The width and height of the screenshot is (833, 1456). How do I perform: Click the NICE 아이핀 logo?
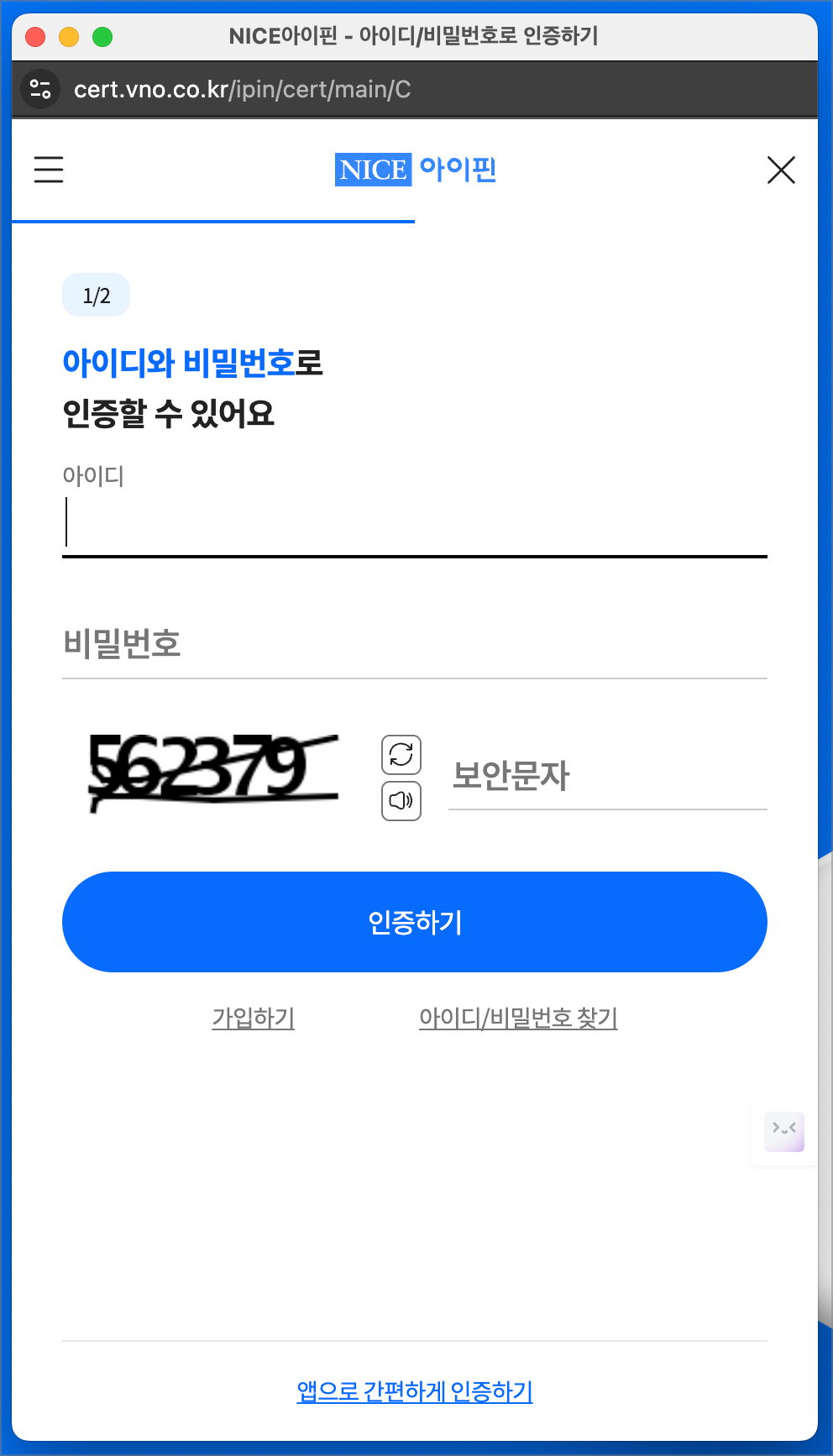pos(415,170)
